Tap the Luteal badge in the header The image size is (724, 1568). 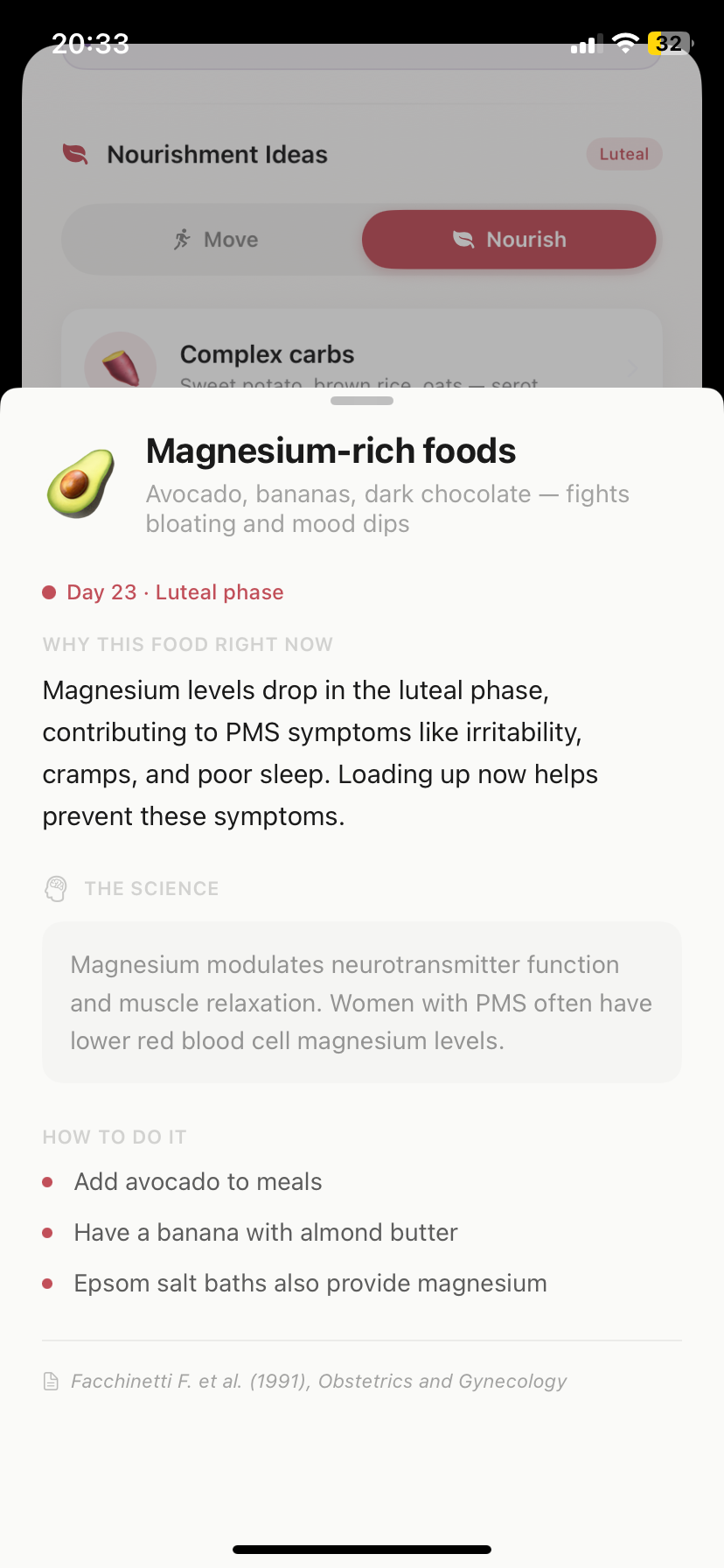click(x=623, y=153)
